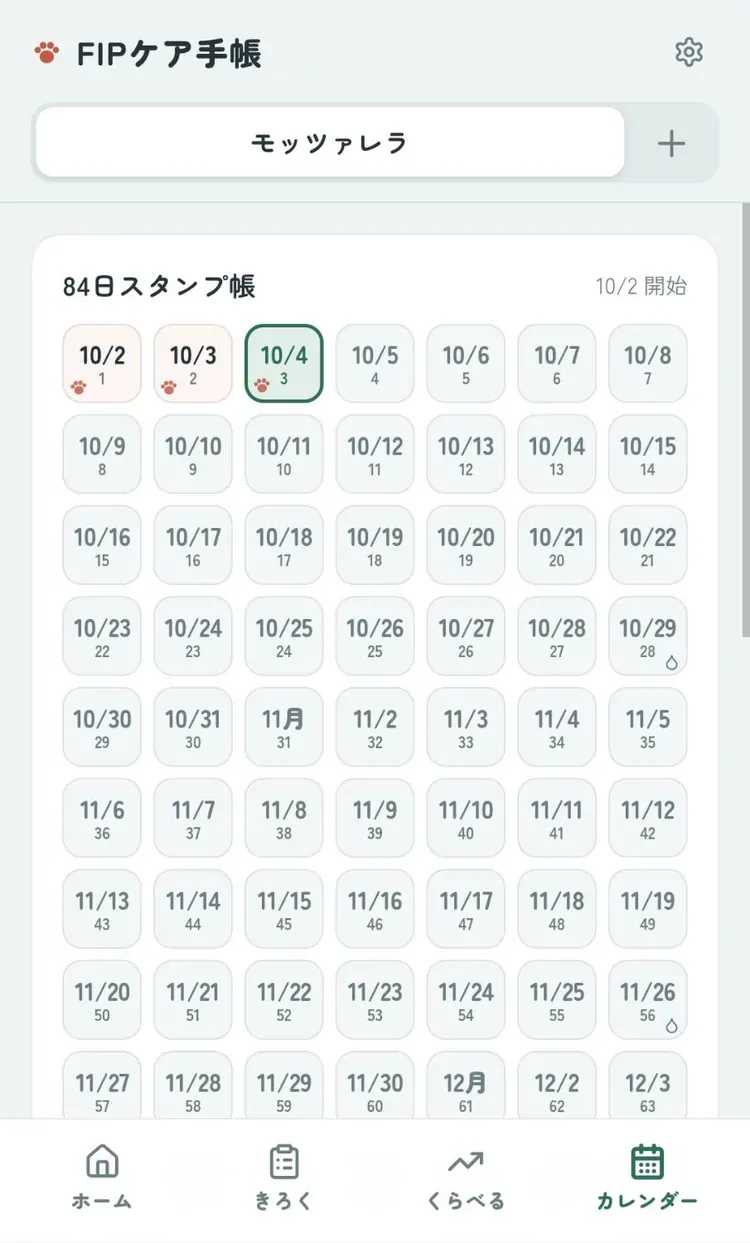Image resolution: width=750 pixels, height=1243 pixels.
Task: Add a new pet with the plus button
Action: point(671,144)
